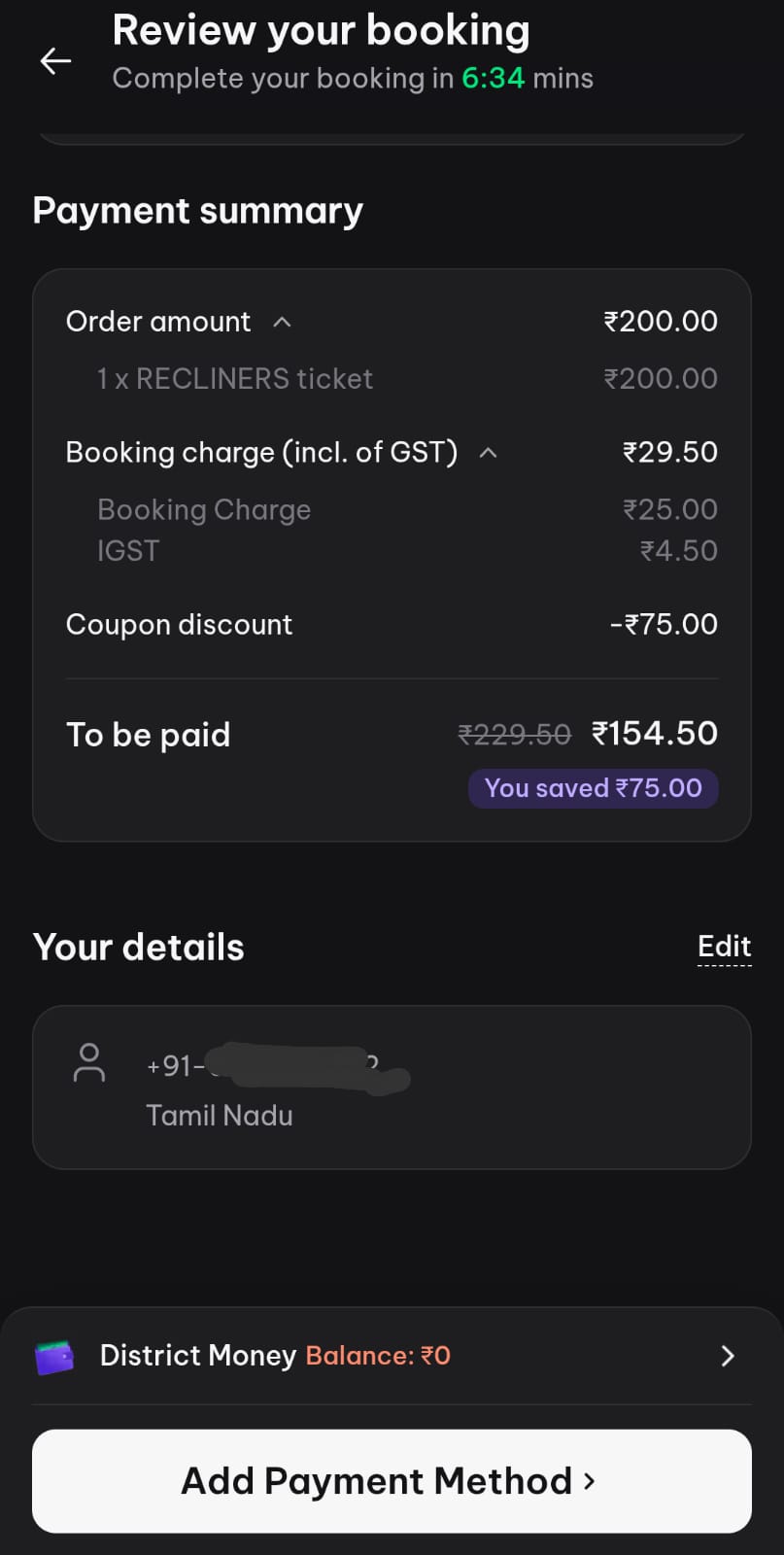This screenshot has height=1555, width=784.
Task: Tap the collapse arrow beside Booking charge
Action: [490, 453]
